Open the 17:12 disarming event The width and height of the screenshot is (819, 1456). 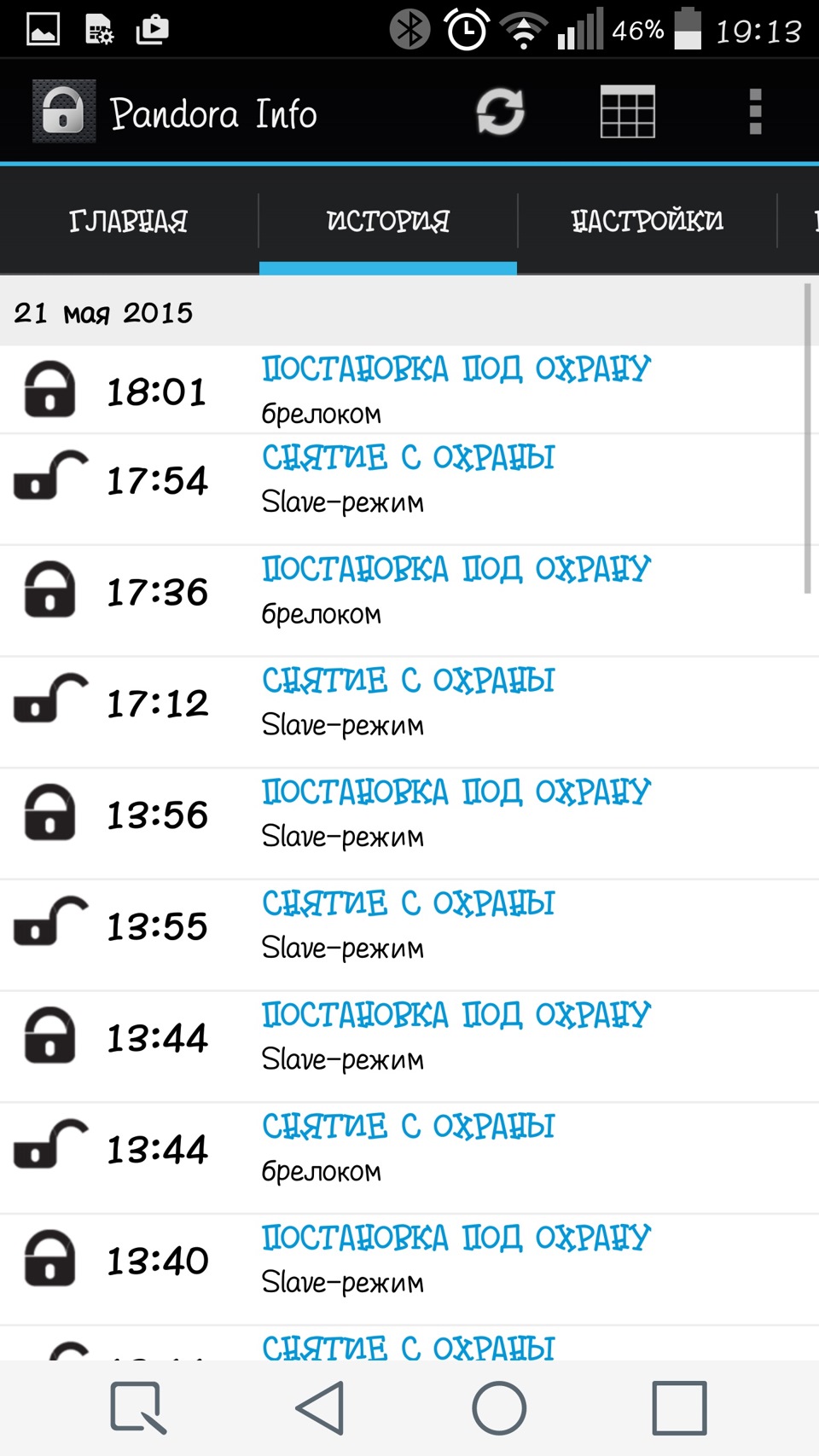click(x=409, y=704)
